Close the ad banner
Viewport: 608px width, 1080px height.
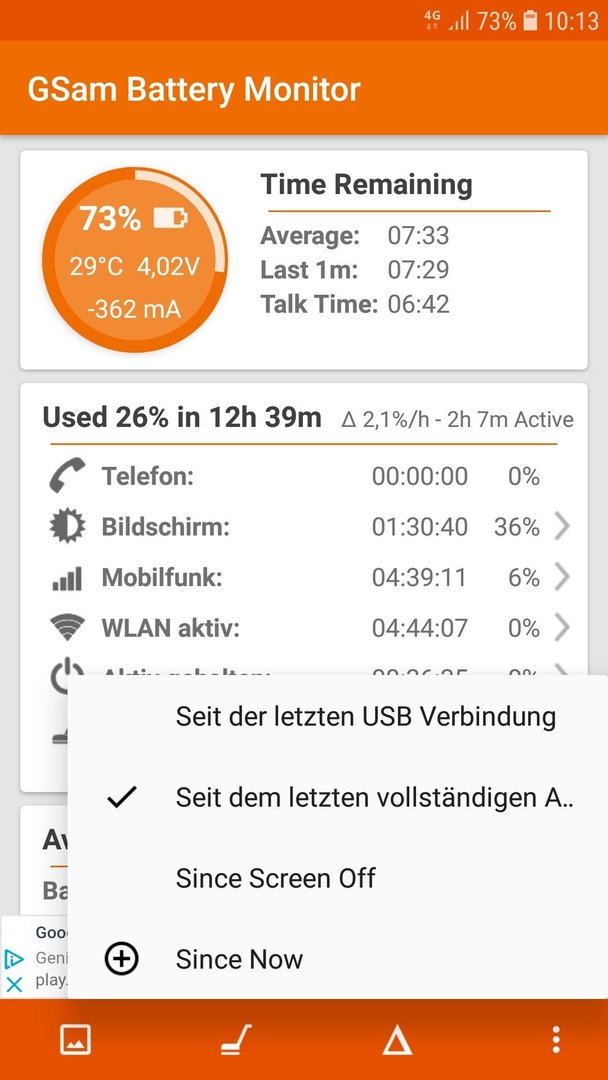pyautogui.click(x=13, y=984)
